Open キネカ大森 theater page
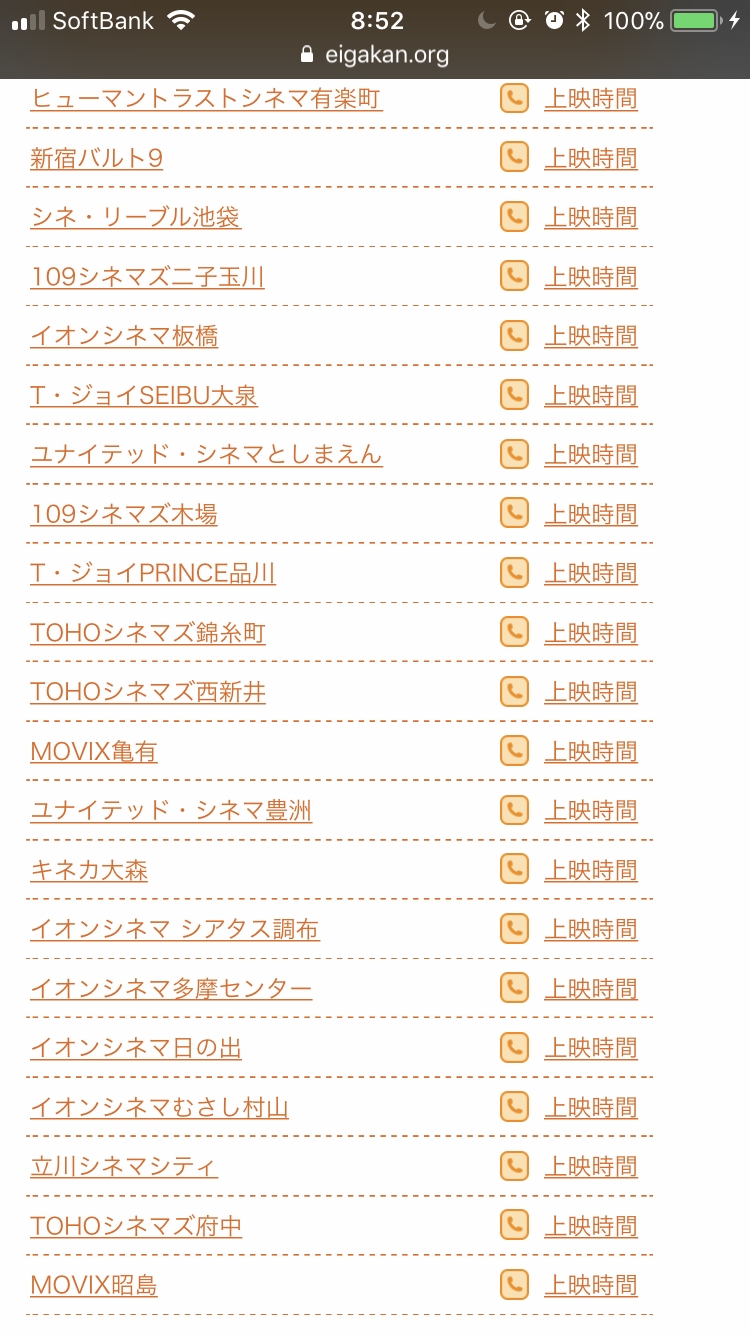 tap(89, 870)
